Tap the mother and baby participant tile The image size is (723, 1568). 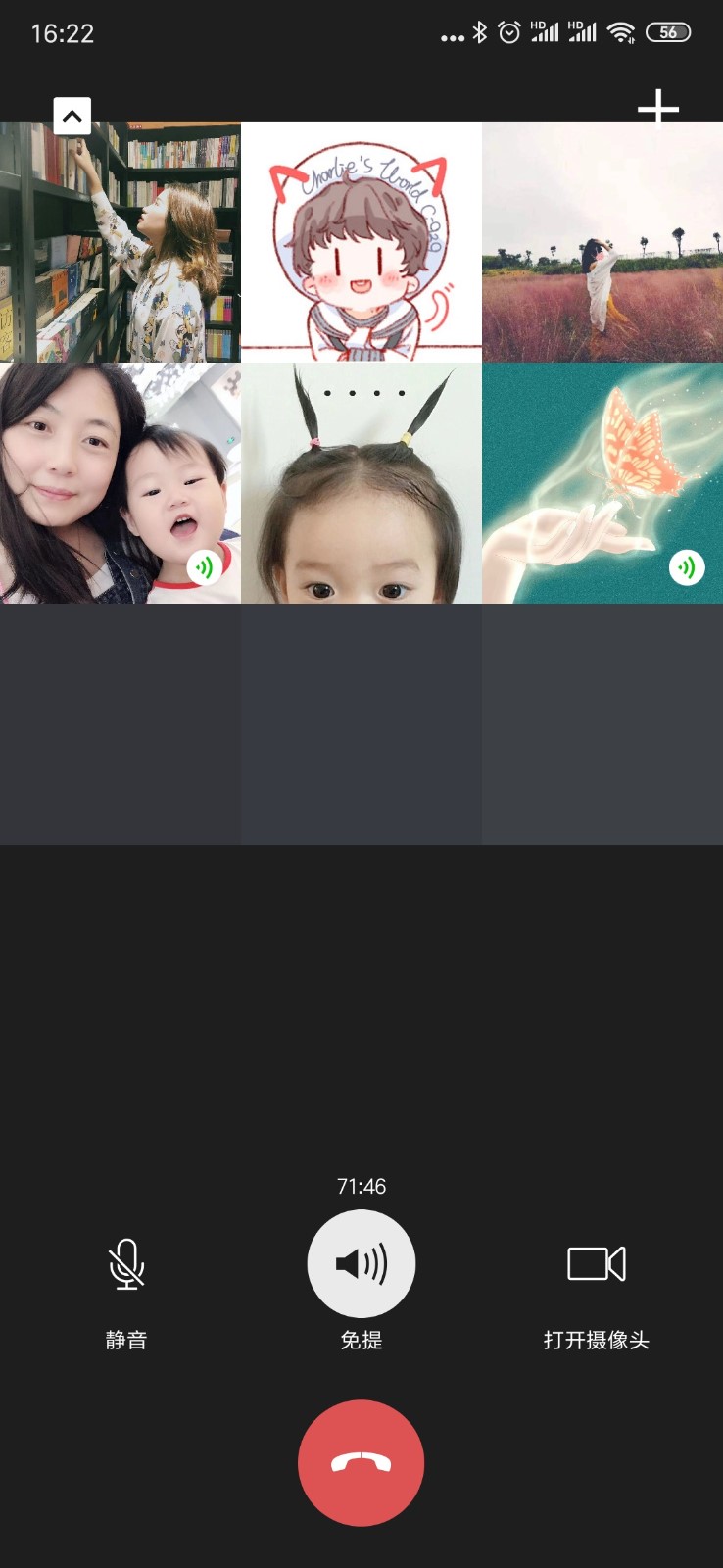click(x=120, y=483)
